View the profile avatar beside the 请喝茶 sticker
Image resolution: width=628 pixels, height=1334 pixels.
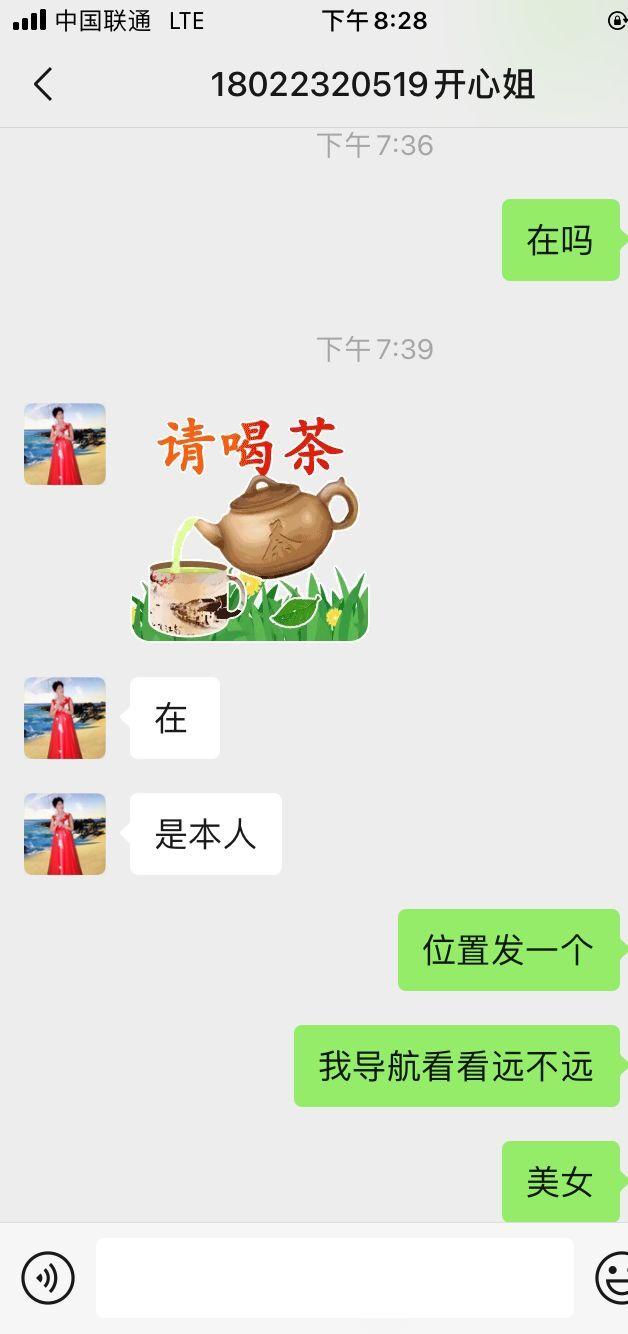coord(65,444)
